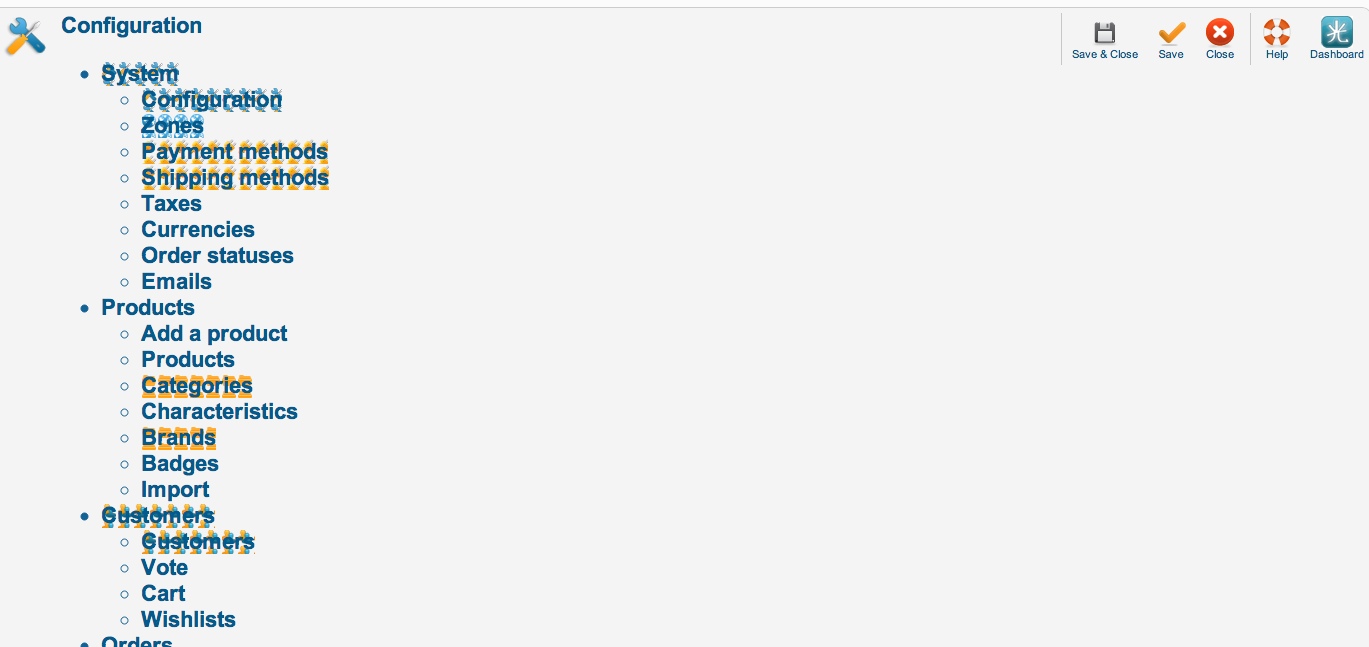Go to Brands

[178, 438]
